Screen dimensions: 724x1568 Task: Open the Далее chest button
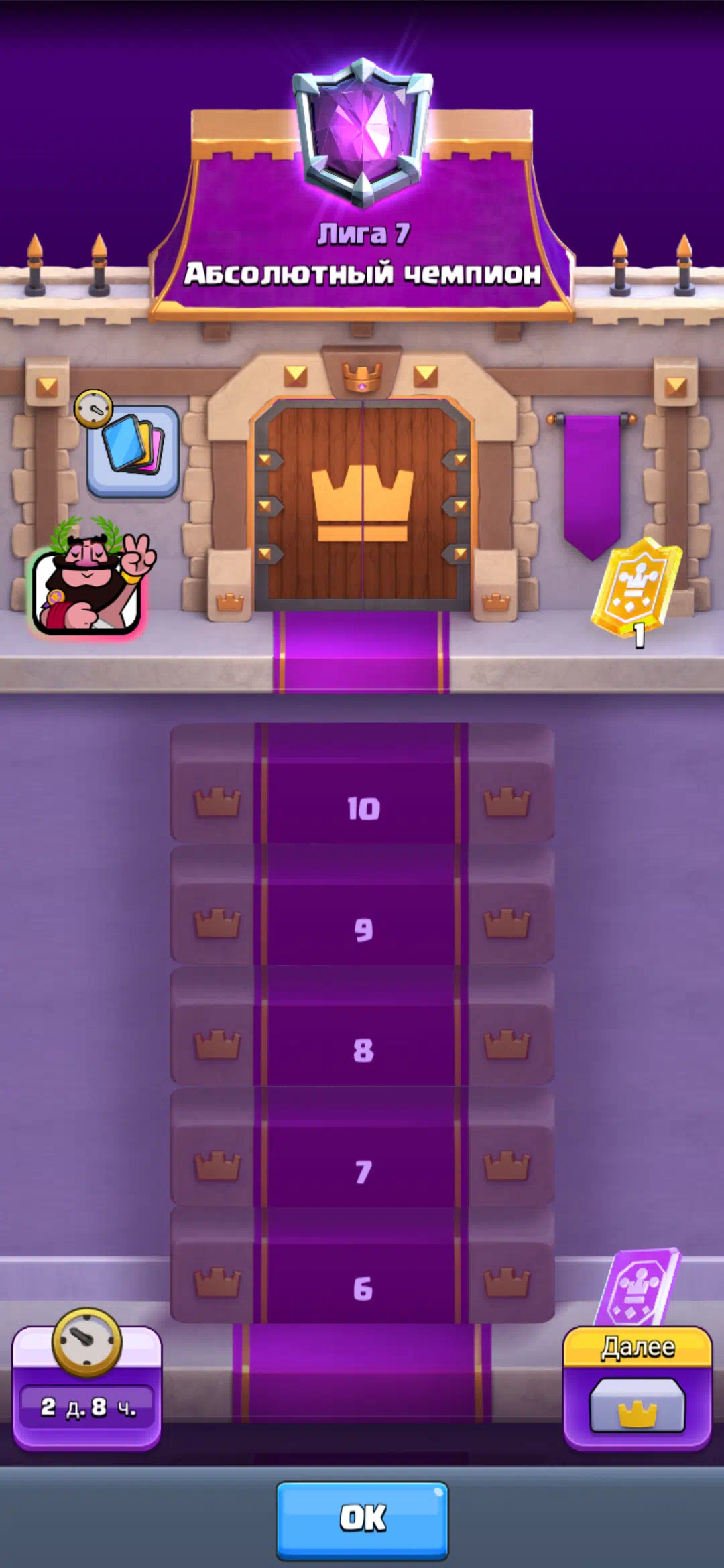pyautogui.click(x=637, y=1388)
